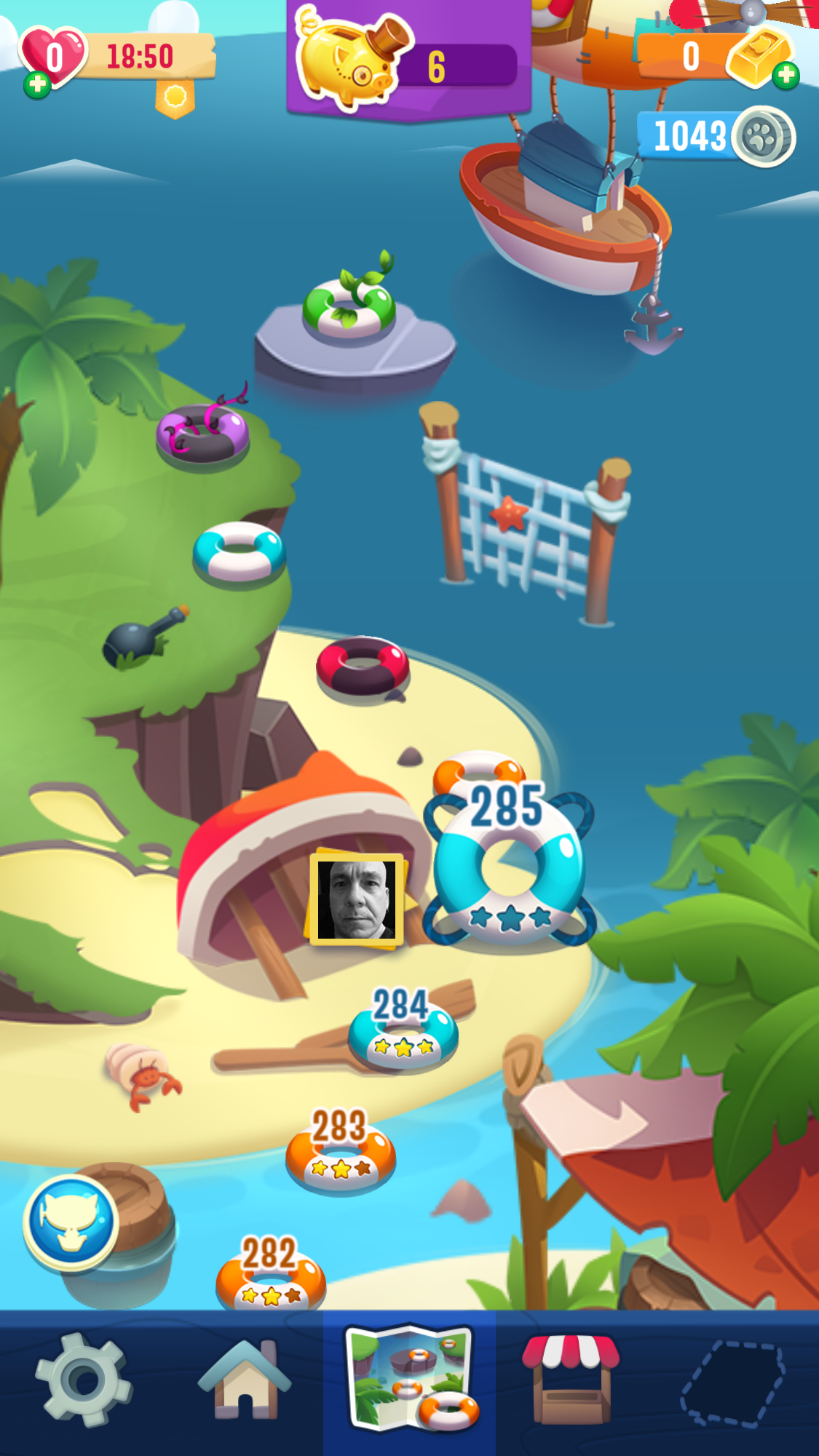This screenshot has height=1456, width=819.
Task: Start level 285
Action: pyautogui.click(x=510, y=867)
